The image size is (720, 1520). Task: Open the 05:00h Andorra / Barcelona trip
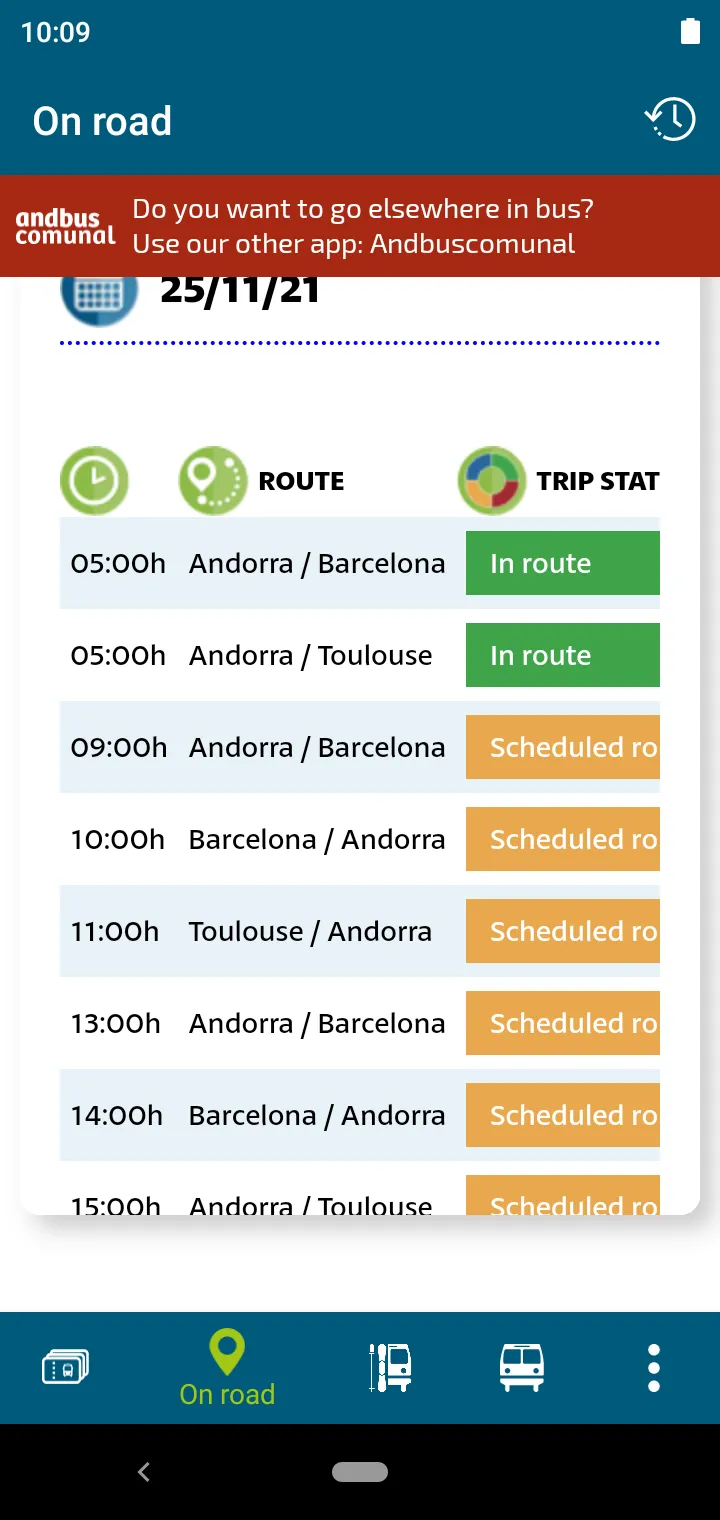click(360, 563)
